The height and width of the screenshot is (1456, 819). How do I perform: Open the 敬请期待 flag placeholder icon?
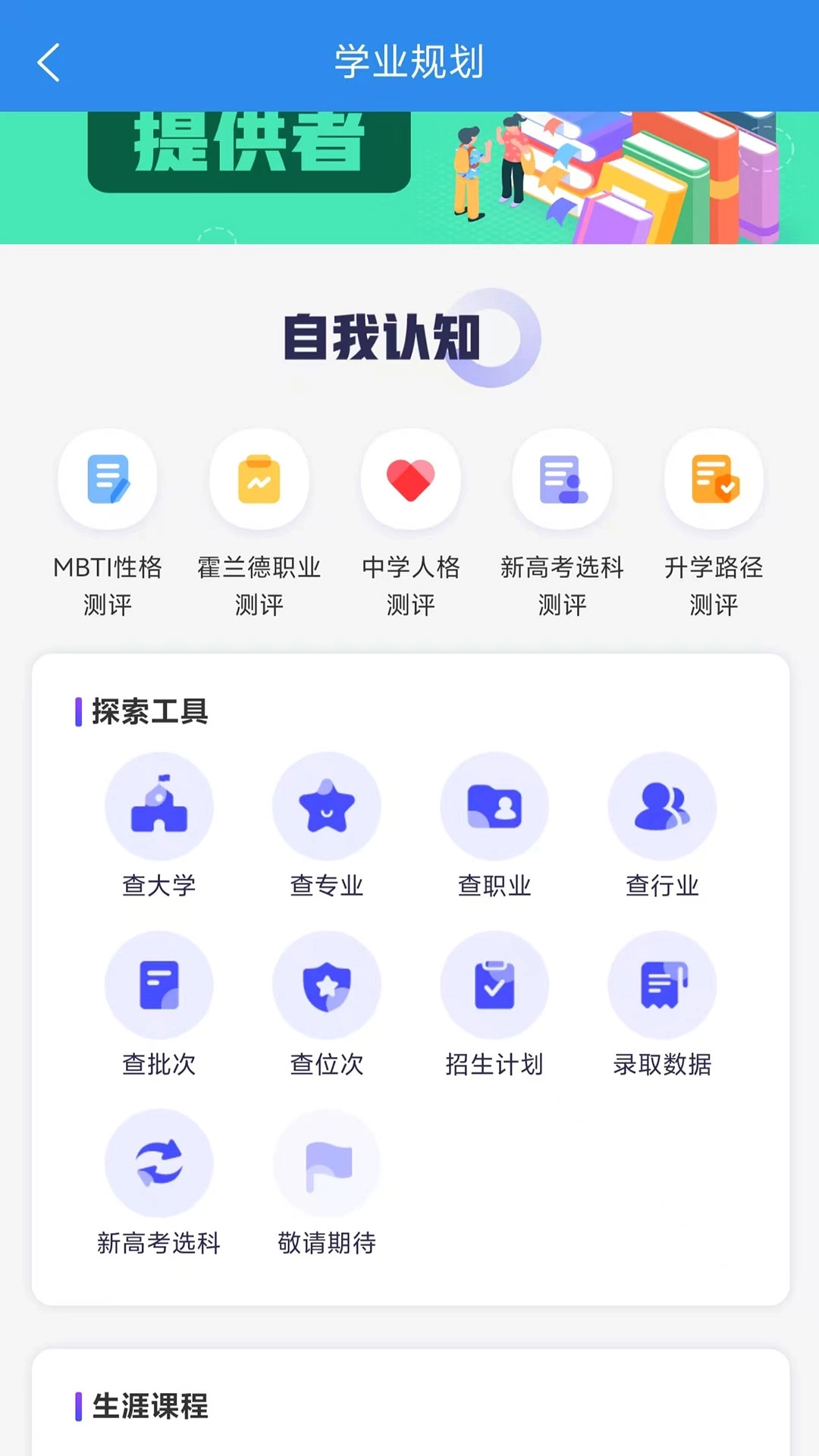[x=327, y=1160]
